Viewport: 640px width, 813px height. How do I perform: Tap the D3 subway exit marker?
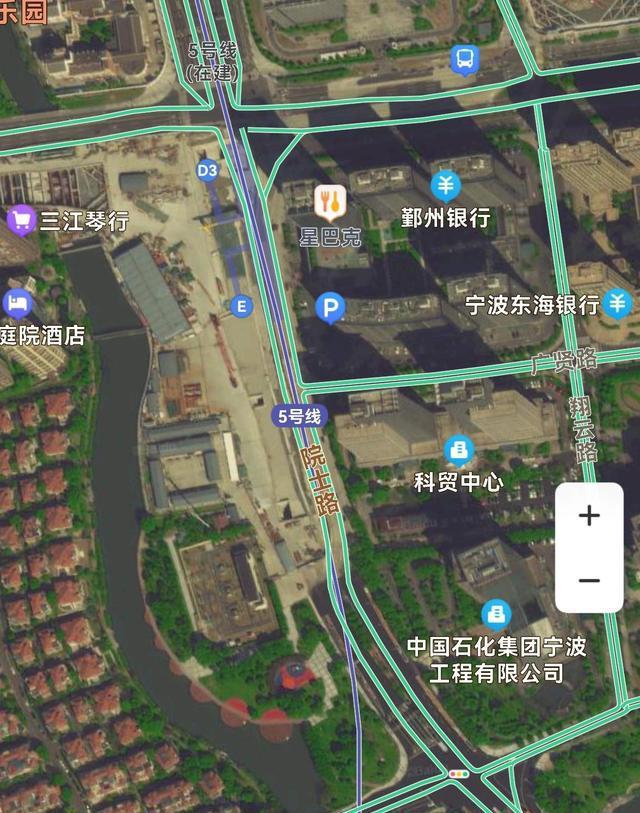coord(207,170)
